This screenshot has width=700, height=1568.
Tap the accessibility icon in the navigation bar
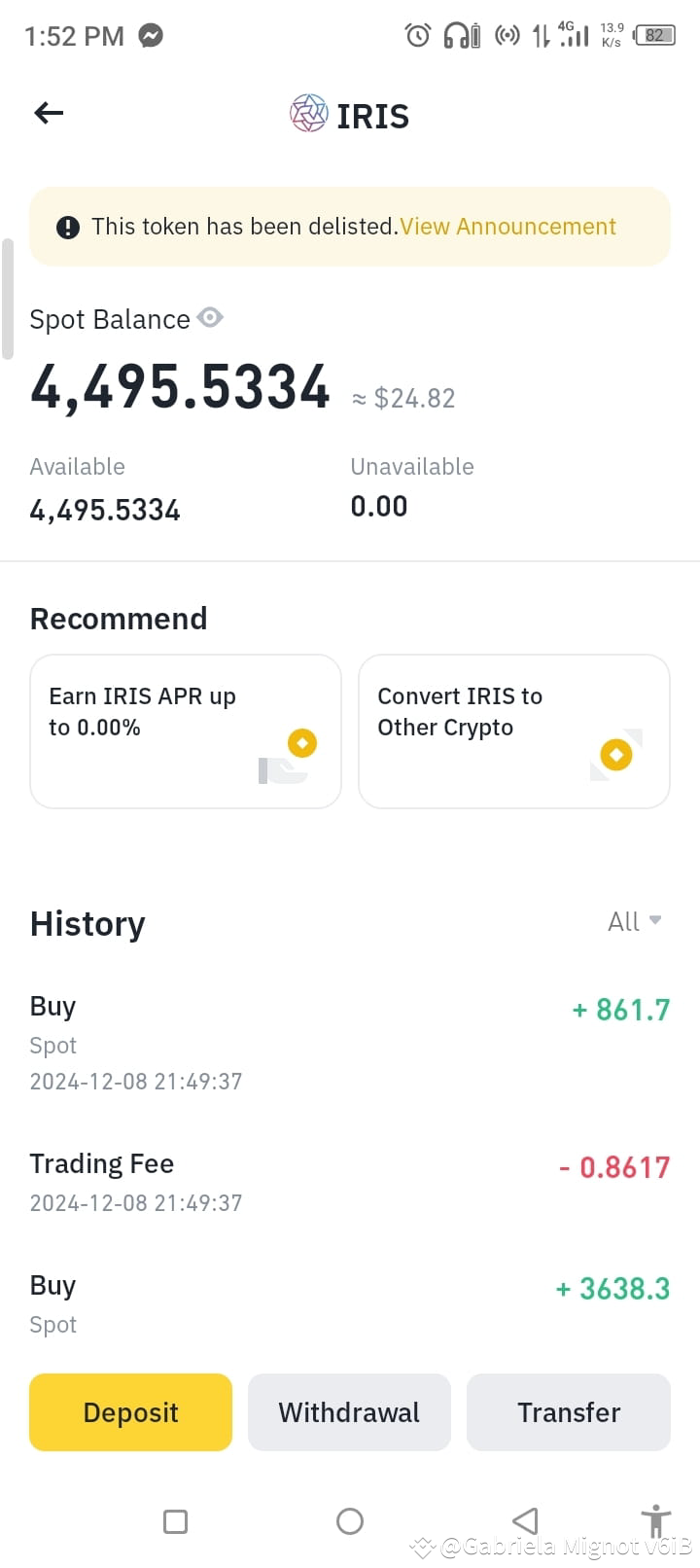(x=656, y=1520)
